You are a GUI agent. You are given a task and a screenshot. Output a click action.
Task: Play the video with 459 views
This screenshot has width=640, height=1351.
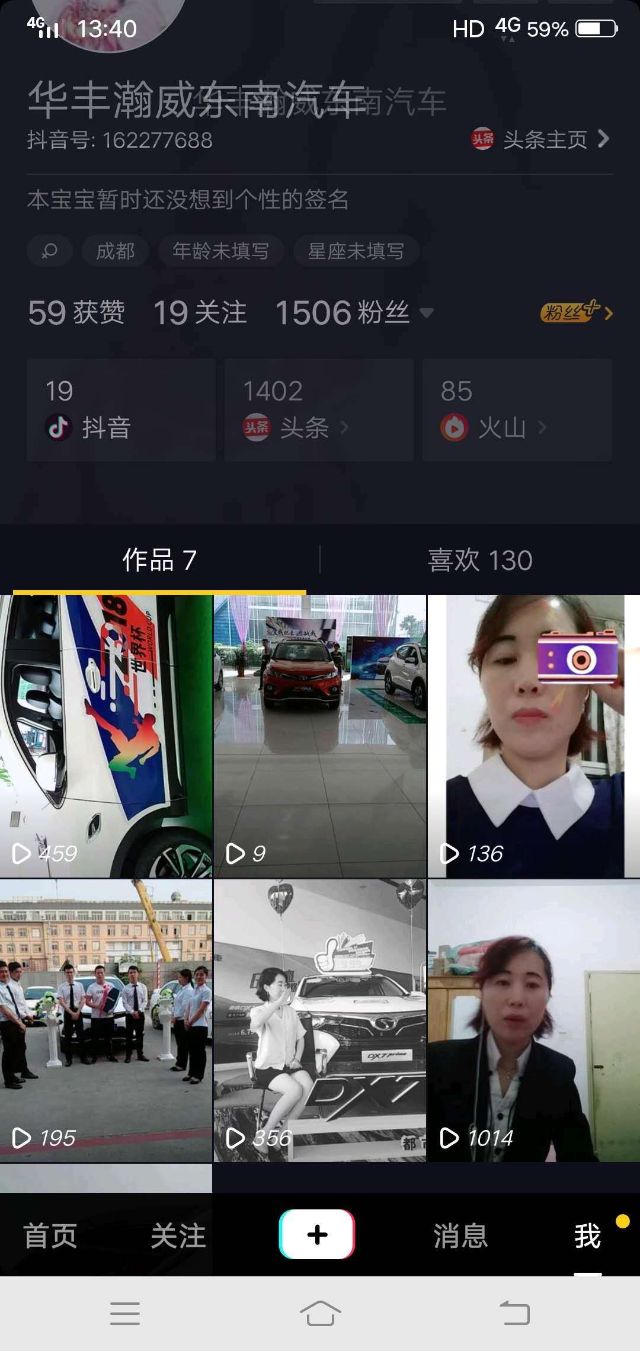tap(106, 736)
